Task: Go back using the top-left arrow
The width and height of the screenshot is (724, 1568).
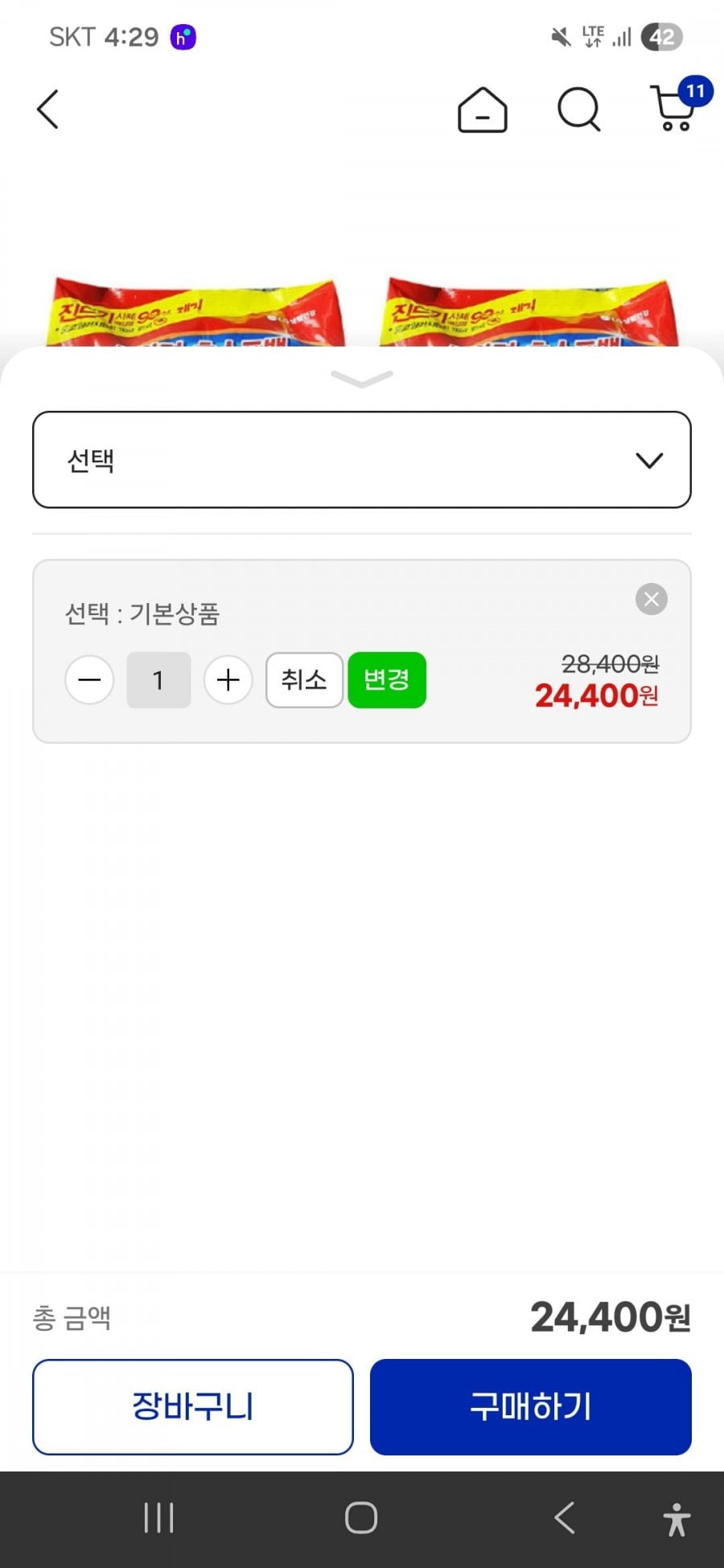Action: click(x=48, y=109)
